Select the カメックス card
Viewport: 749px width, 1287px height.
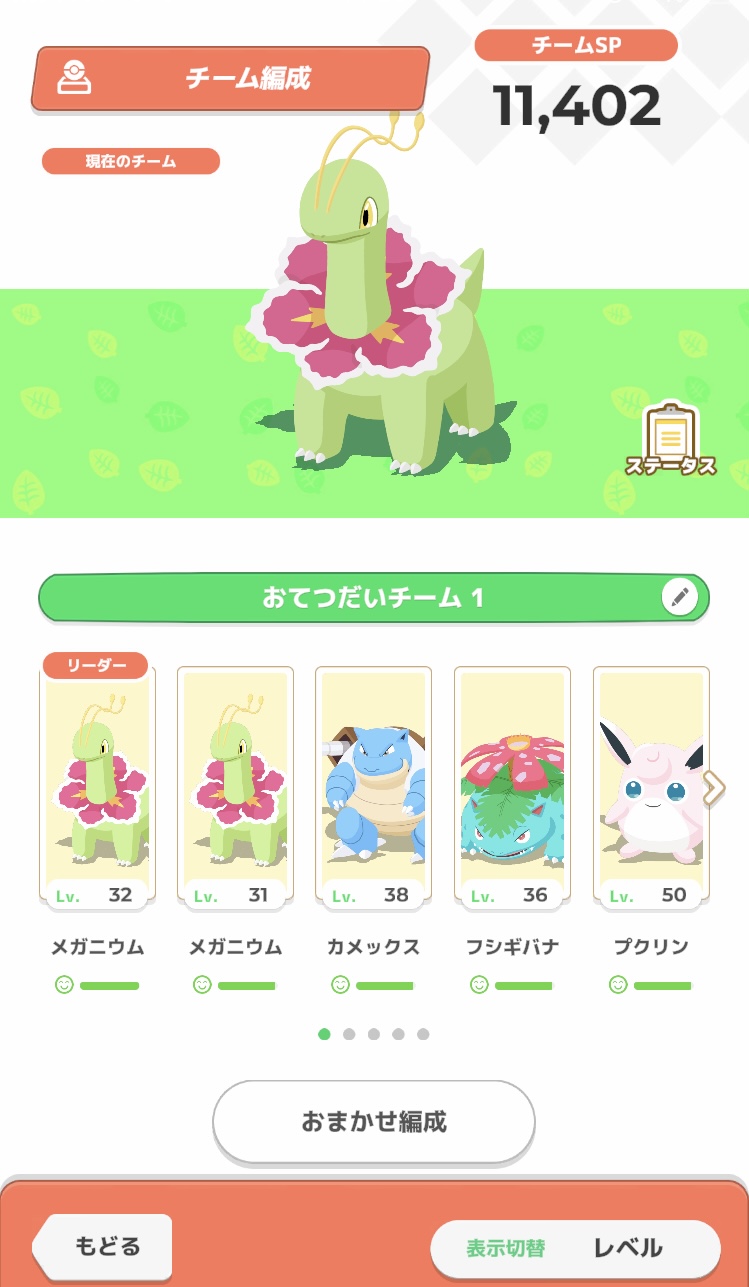click(x=374, y=787)
